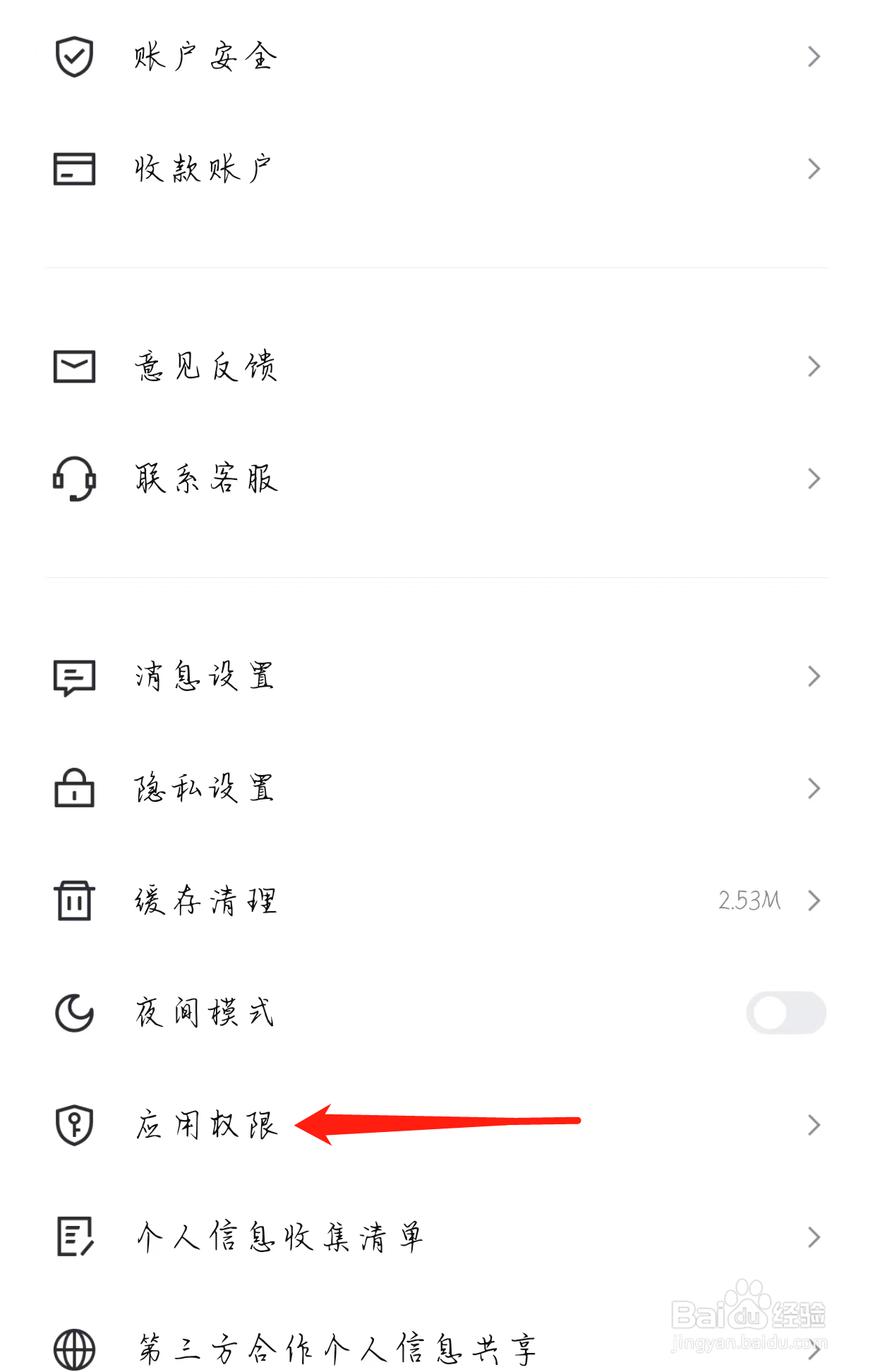Open 消息设置
The width and height of the screenshot is (875, 1372).
click(437, 676)
